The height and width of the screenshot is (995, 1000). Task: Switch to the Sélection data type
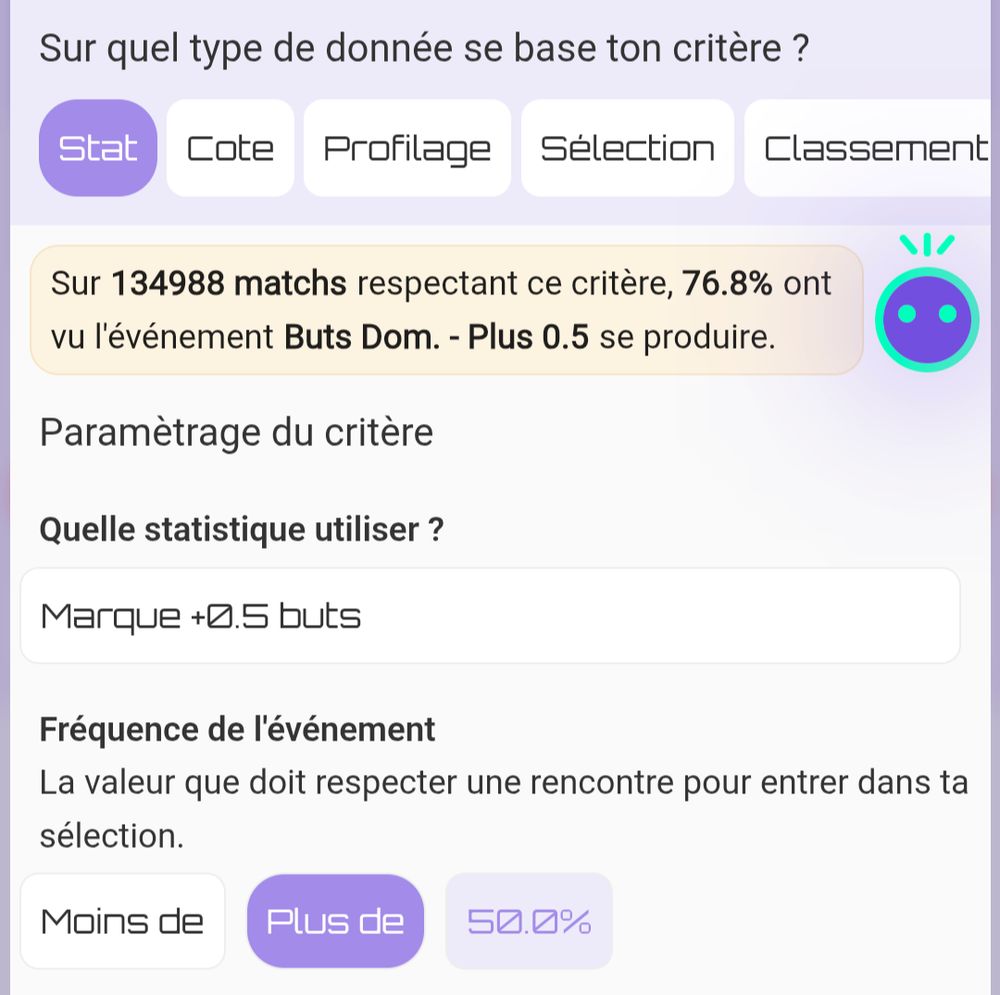(x=627, y=148)
